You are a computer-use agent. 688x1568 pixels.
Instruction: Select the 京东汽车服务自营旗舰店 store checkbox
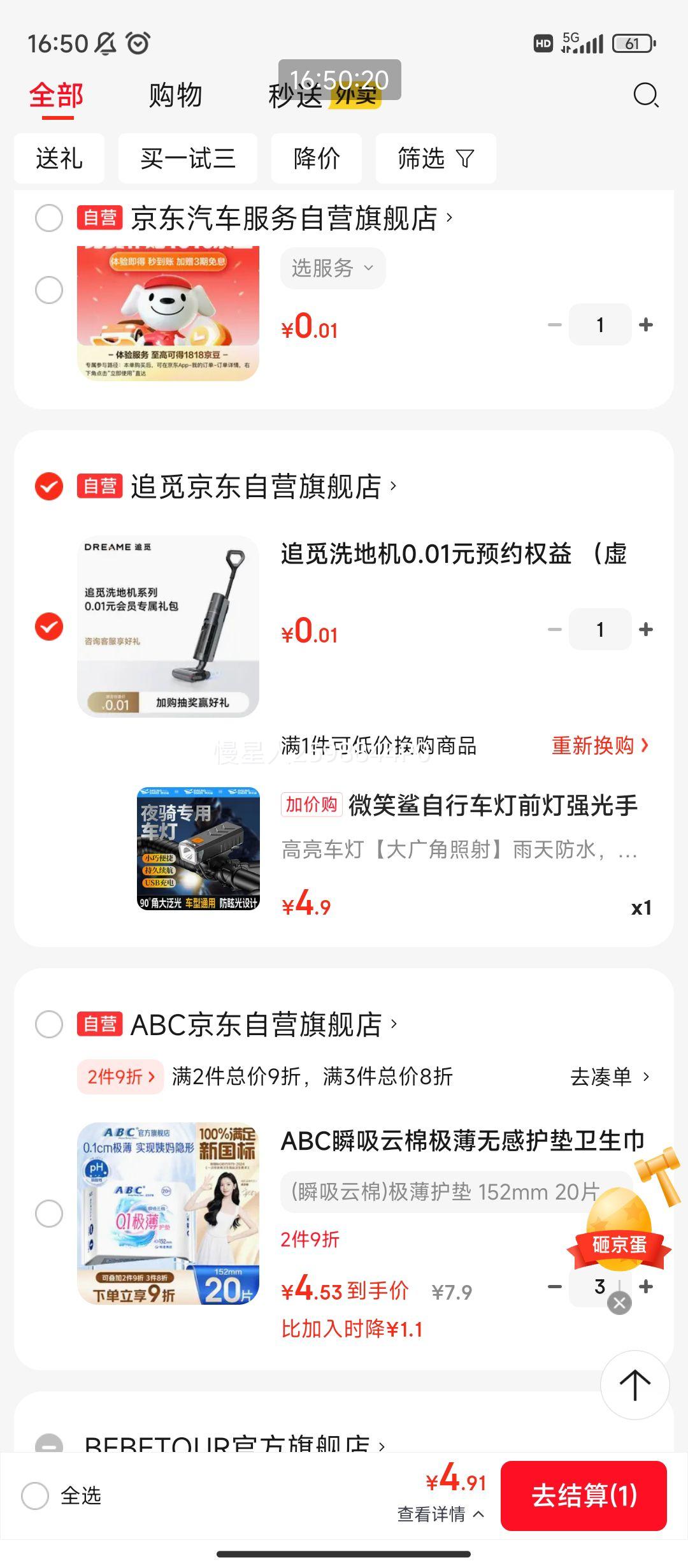pos(48,218)
